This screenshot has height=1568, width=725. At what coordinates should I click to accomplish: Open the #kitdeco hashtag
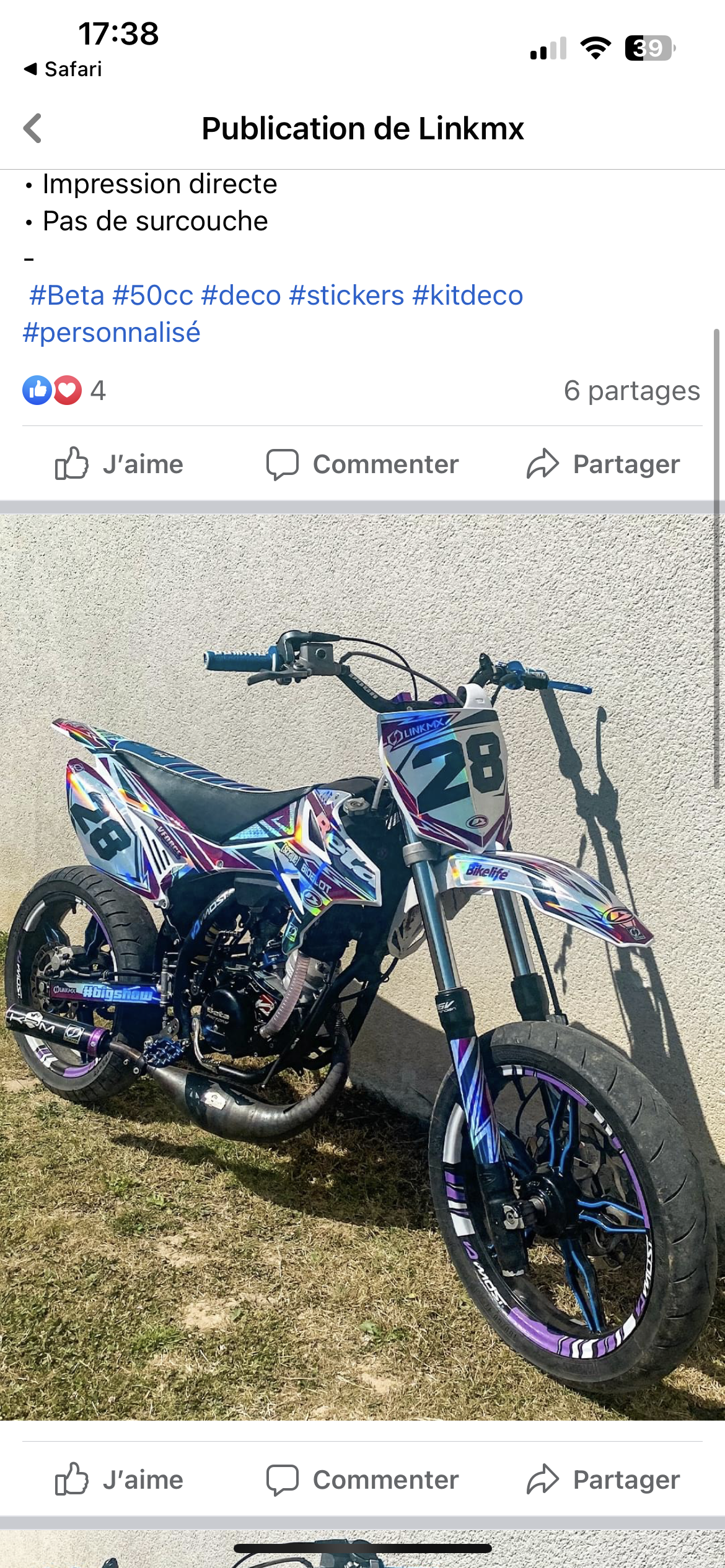tap(468, 295)
